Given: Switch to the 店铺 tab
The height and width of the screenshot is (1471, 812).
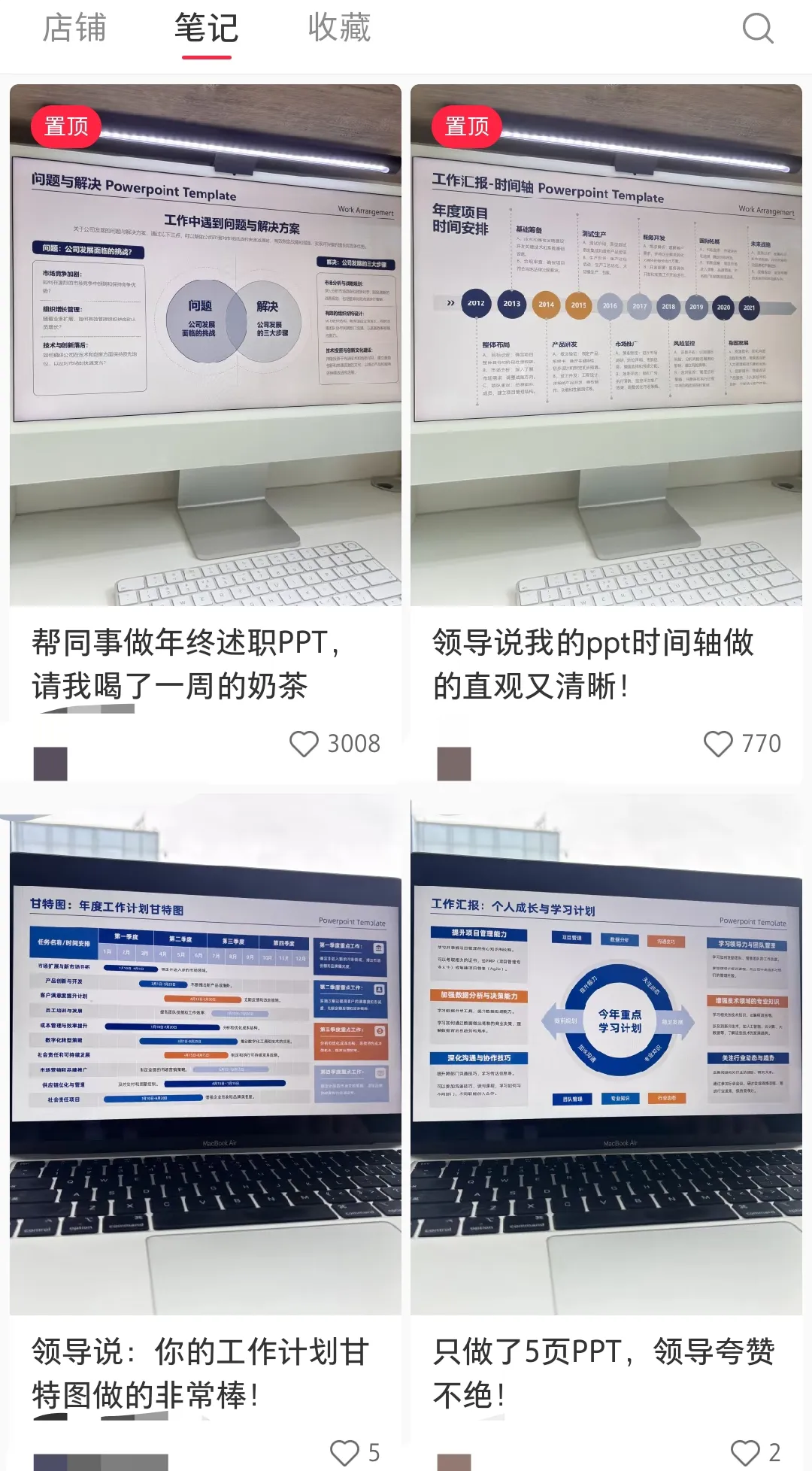Looking at the screenshot, I should click(x=74, y=28).
